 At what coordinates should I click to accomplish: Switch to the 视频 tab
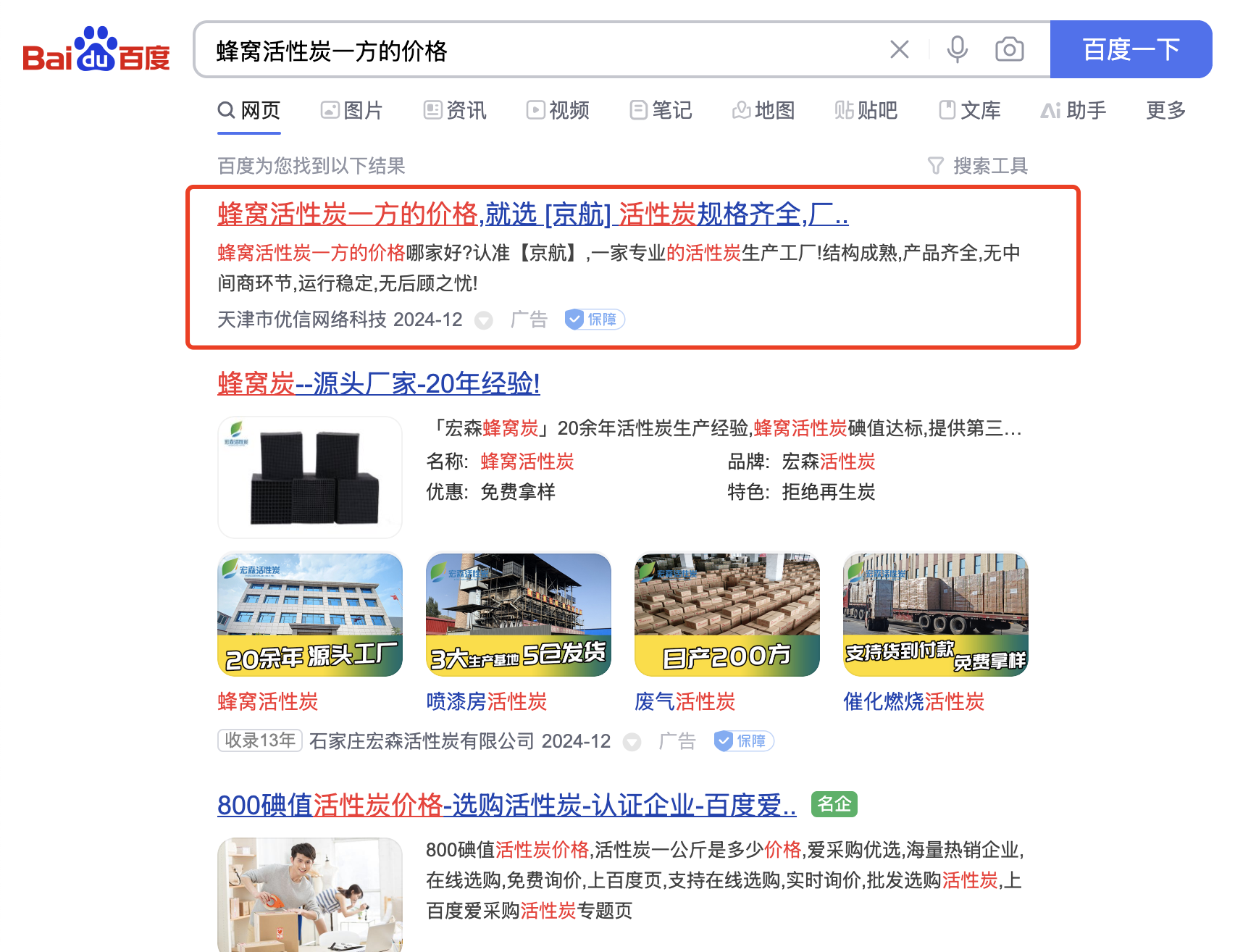pos(558,110)
